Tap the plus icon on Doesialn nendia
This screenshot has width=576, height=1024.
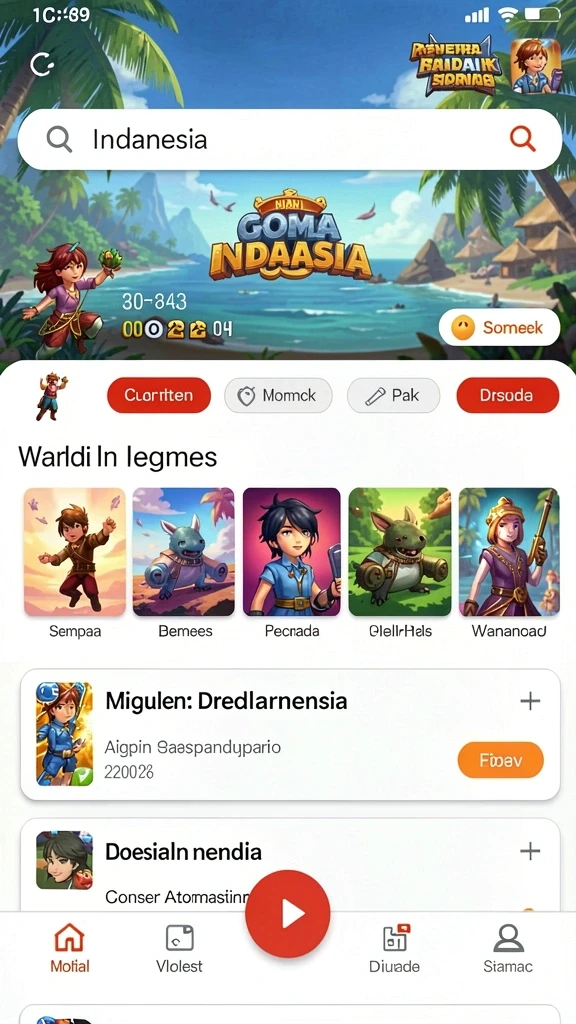point(530,851)
